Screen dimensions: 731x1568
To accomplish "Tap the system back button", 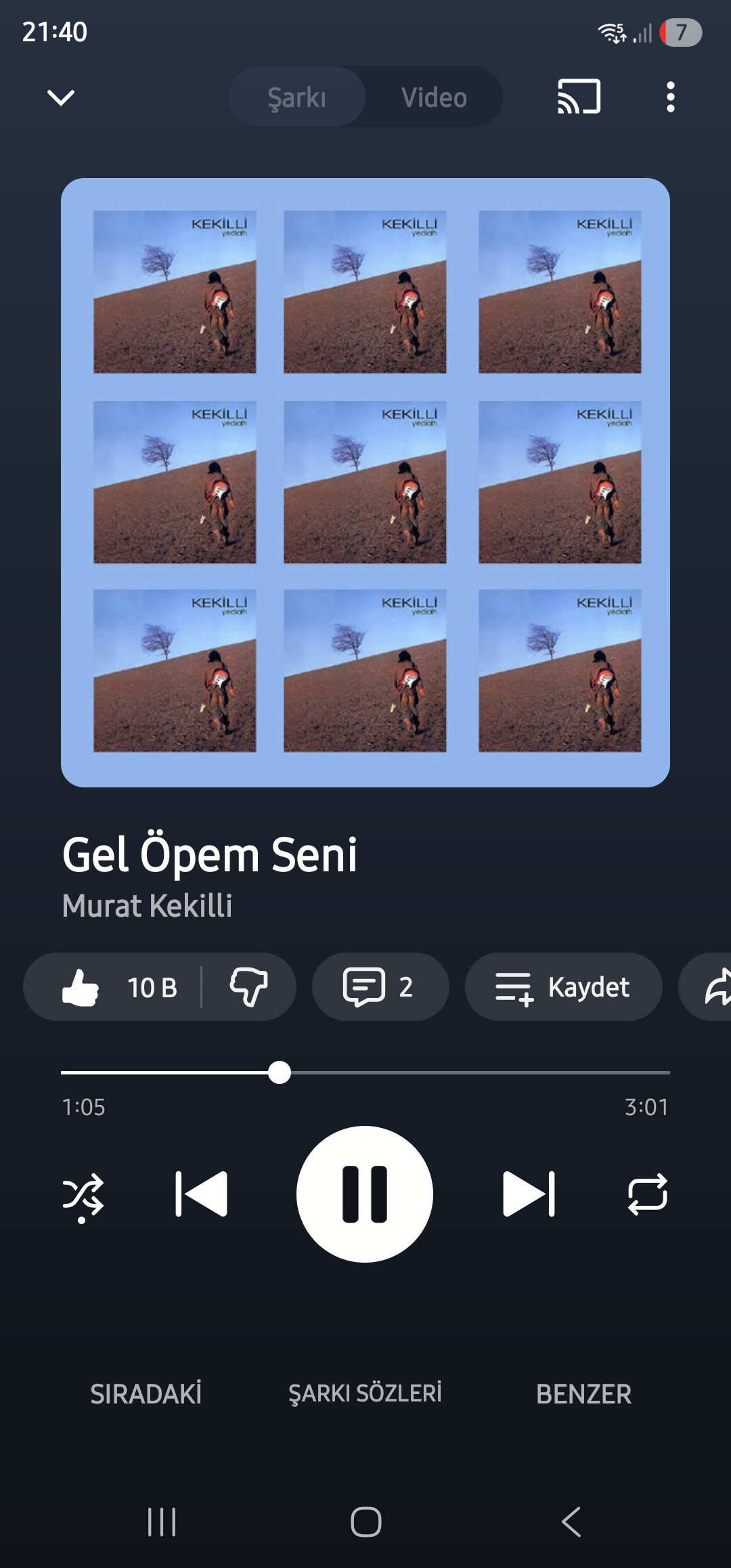I will (x=571, y=1522).
